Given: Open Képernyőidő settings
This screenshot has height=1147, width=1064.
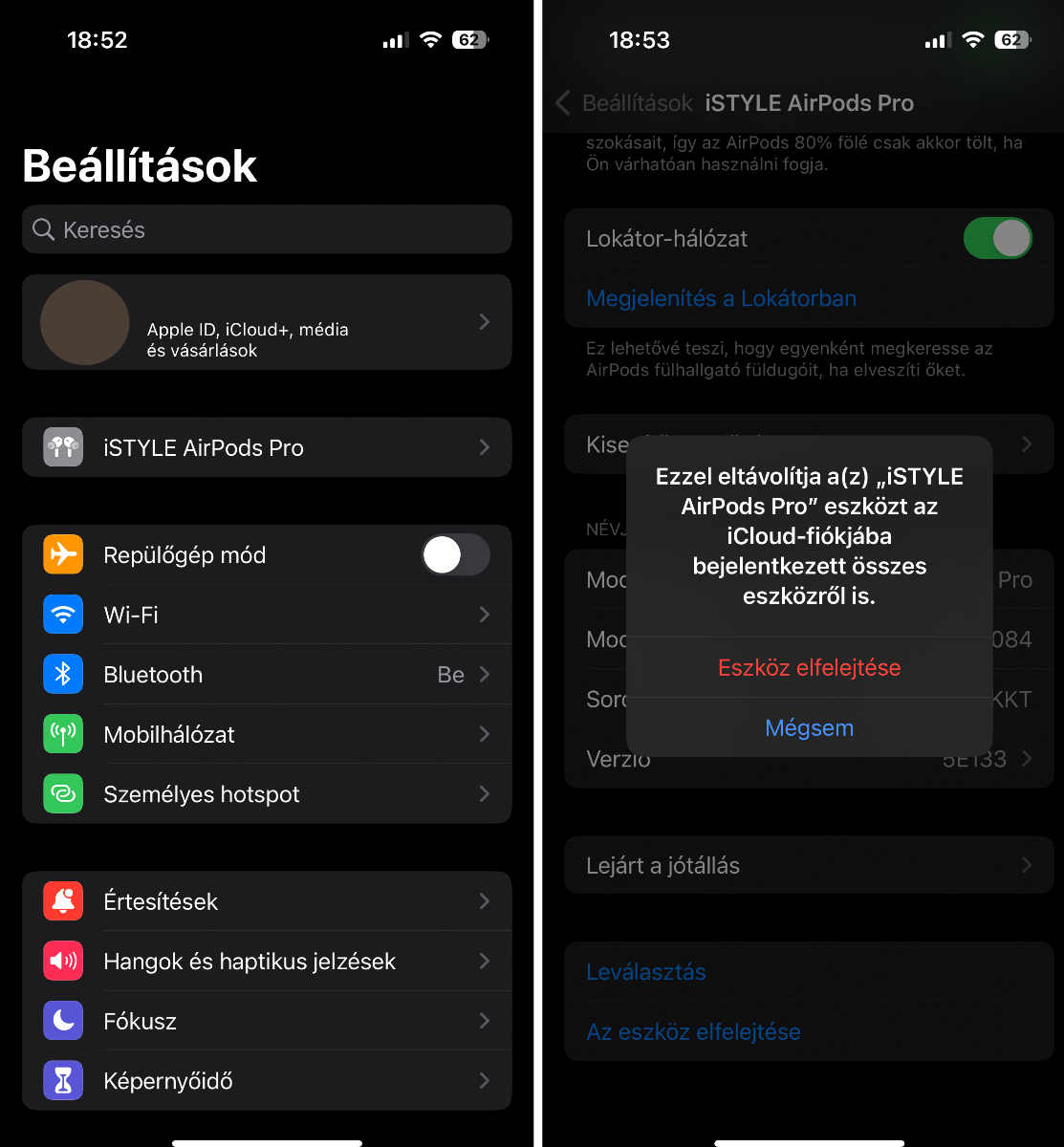Looking at the screenshot, I should pyautogui.click(x=266, y=1081).
